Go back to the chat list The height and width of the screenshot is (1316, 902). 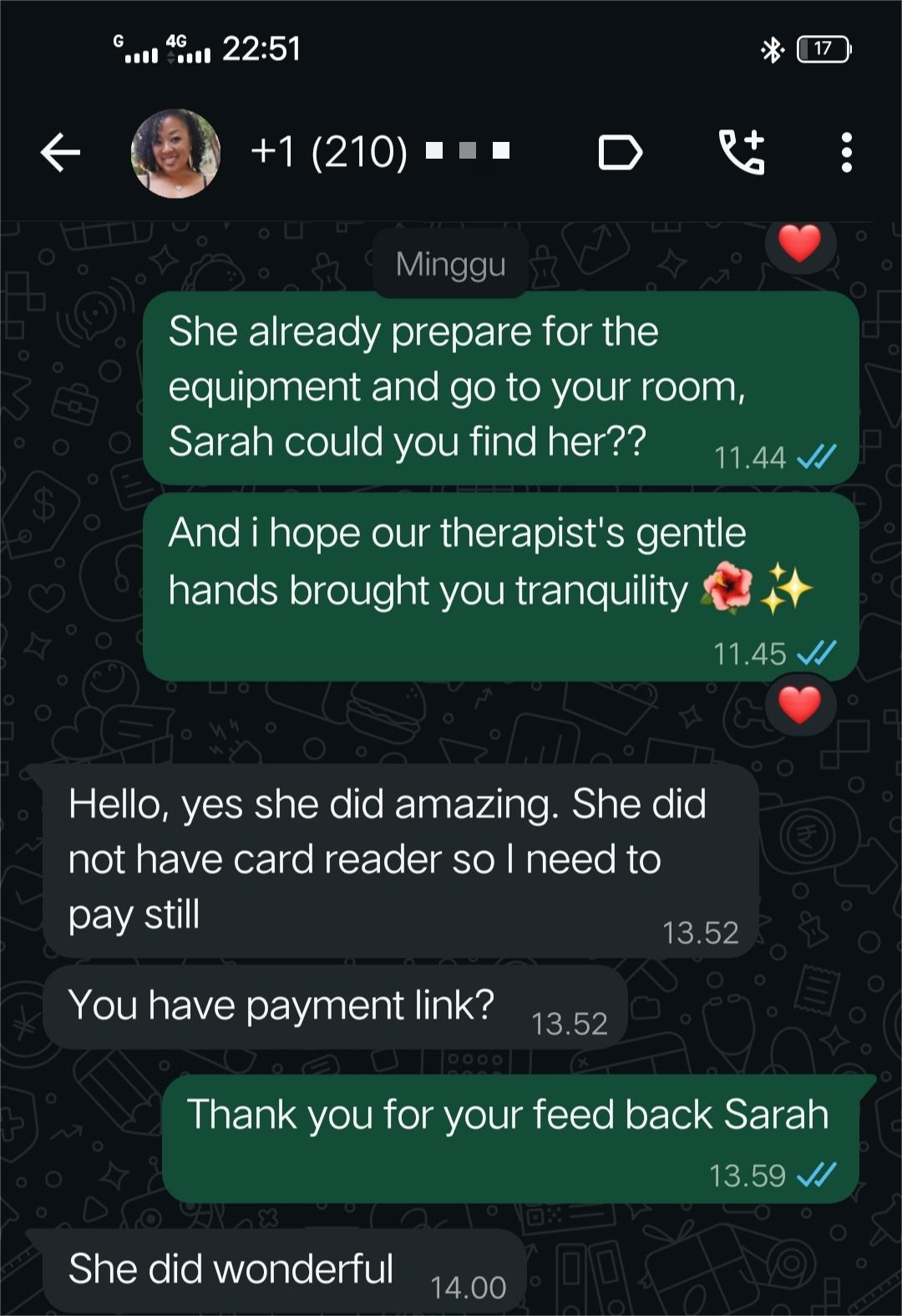(x=60, y=153)
